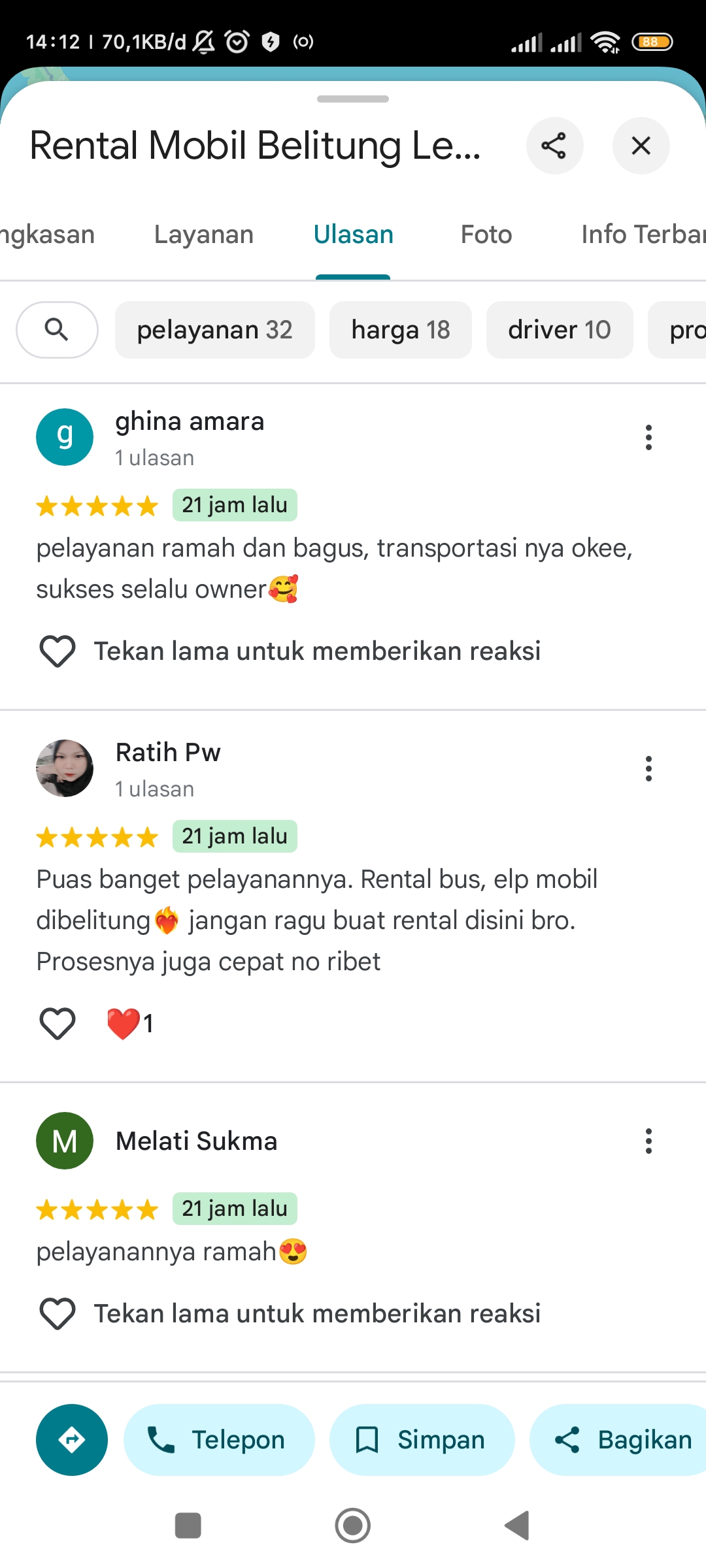
Task: Open overflow menu on ghina amara's review
Action: click(648, 438)
